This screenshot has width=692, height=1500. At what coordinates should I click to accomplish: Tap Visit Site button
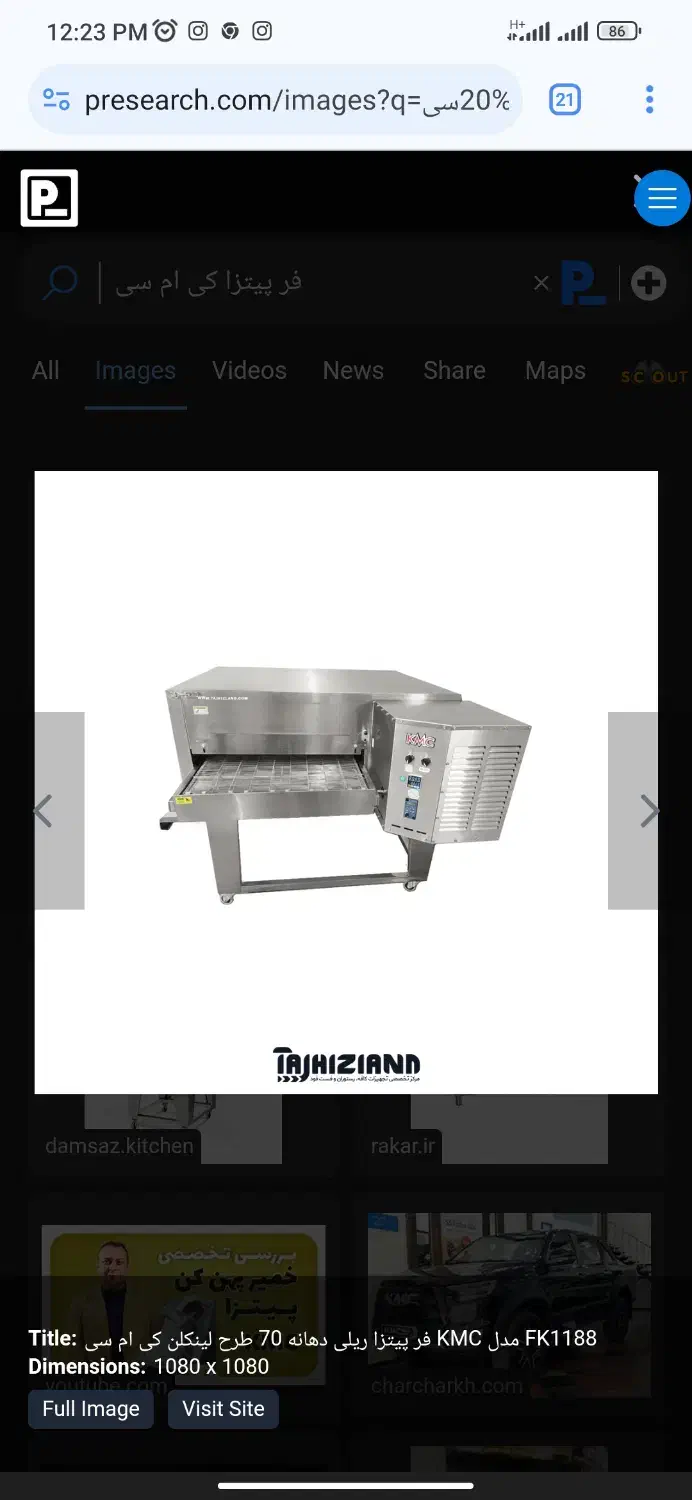[x=223, y=1409]
